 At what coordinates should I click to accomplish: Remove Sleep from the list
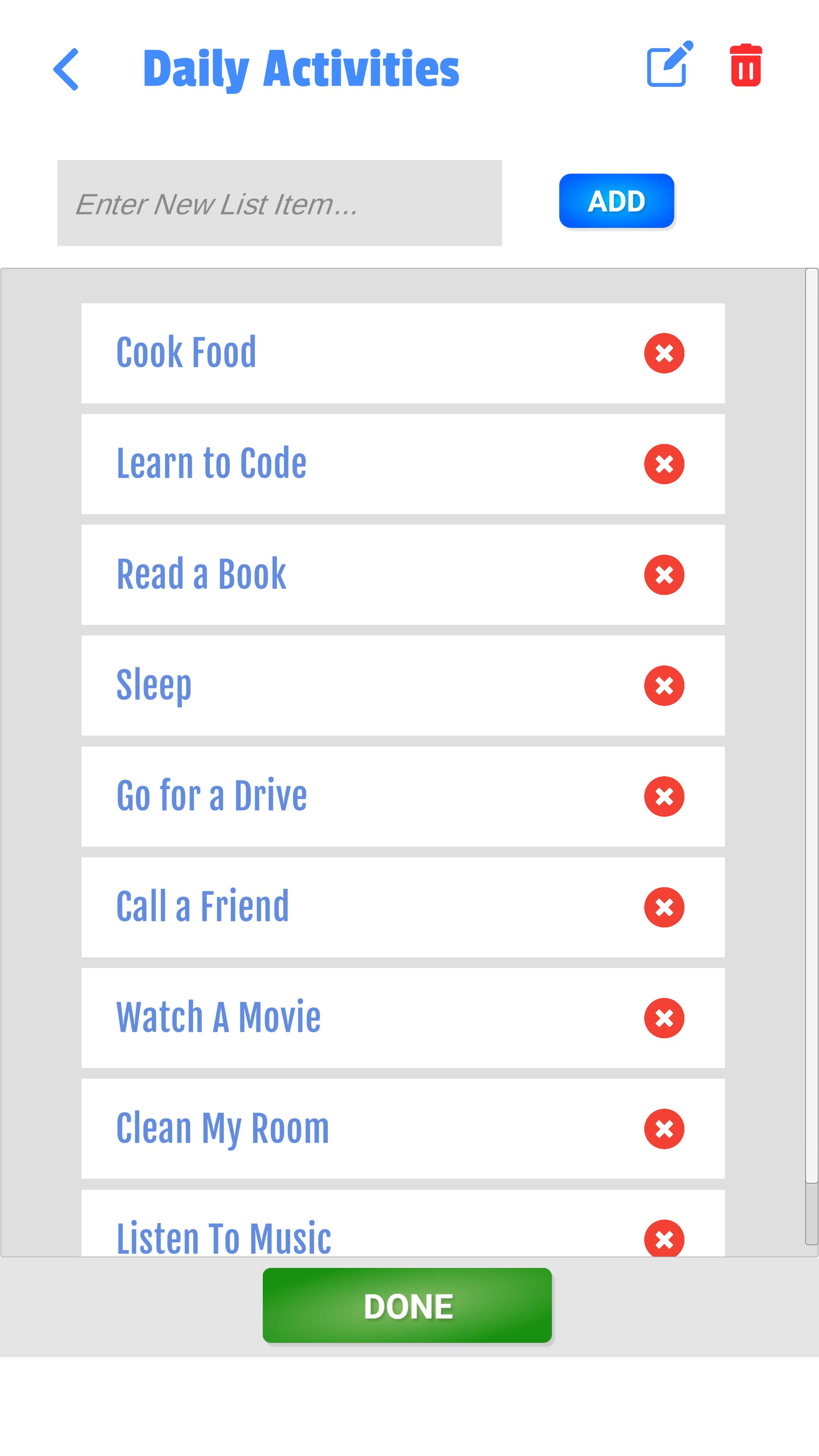pos(664,686)
